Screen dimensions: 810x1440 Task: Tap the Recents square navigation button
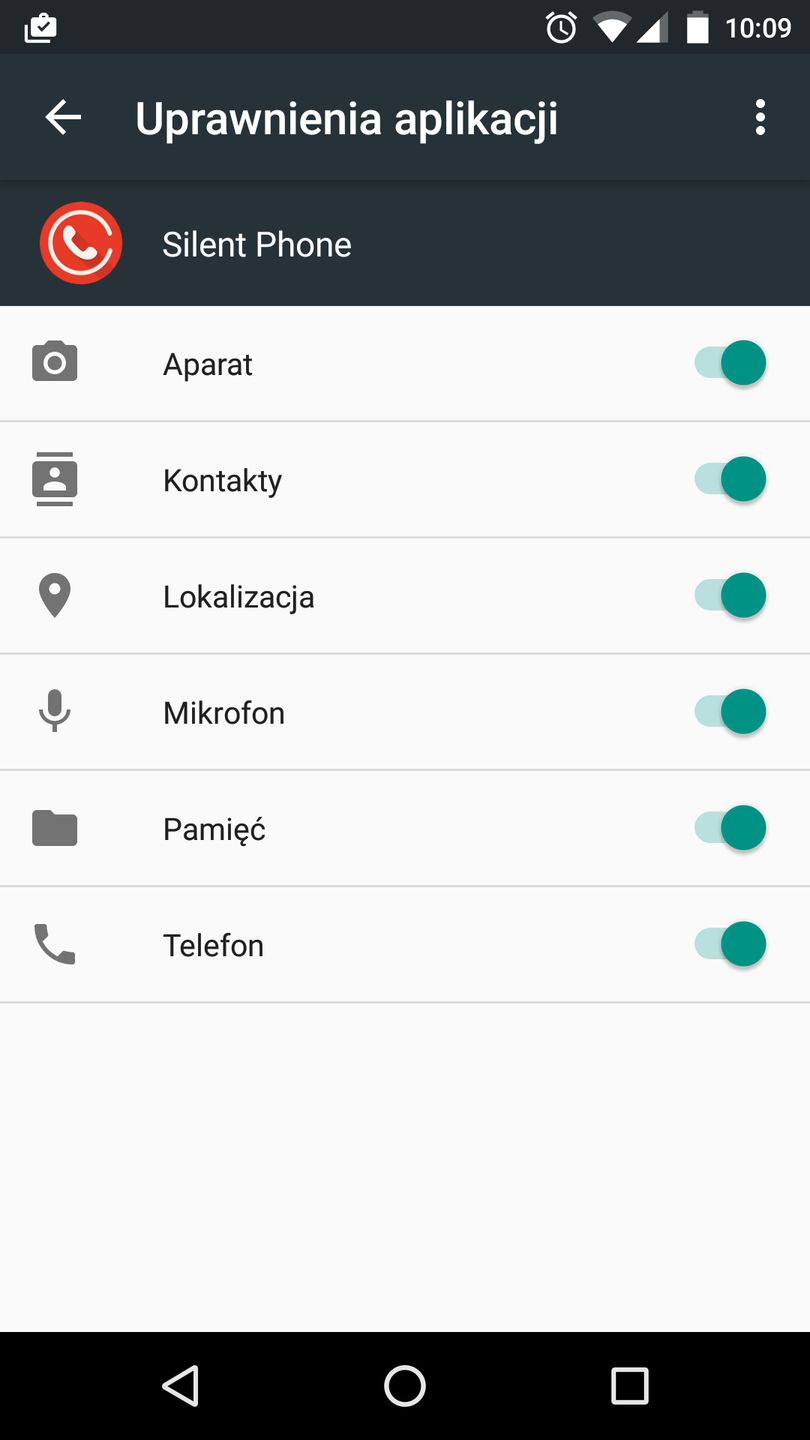pyautogui.click(x=630, y=1386)
